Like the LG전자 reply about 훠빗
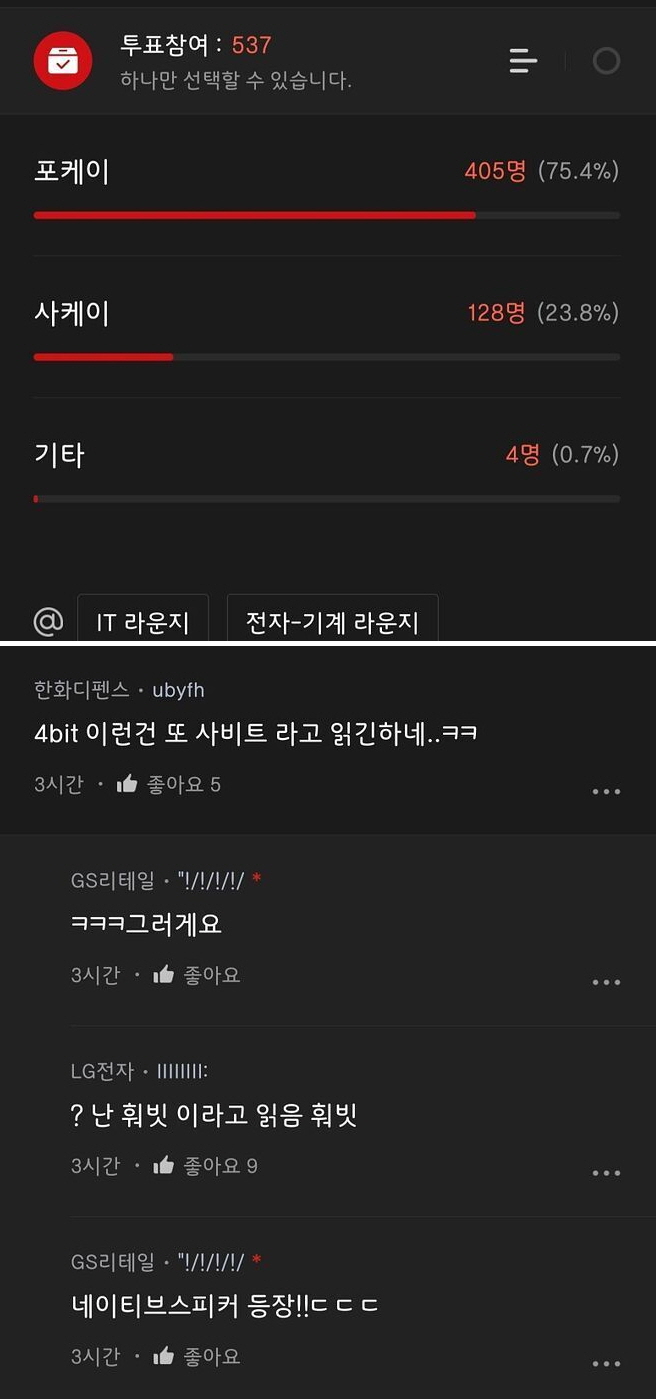Screen dimensions: 656x1399 click(164, 1166)
